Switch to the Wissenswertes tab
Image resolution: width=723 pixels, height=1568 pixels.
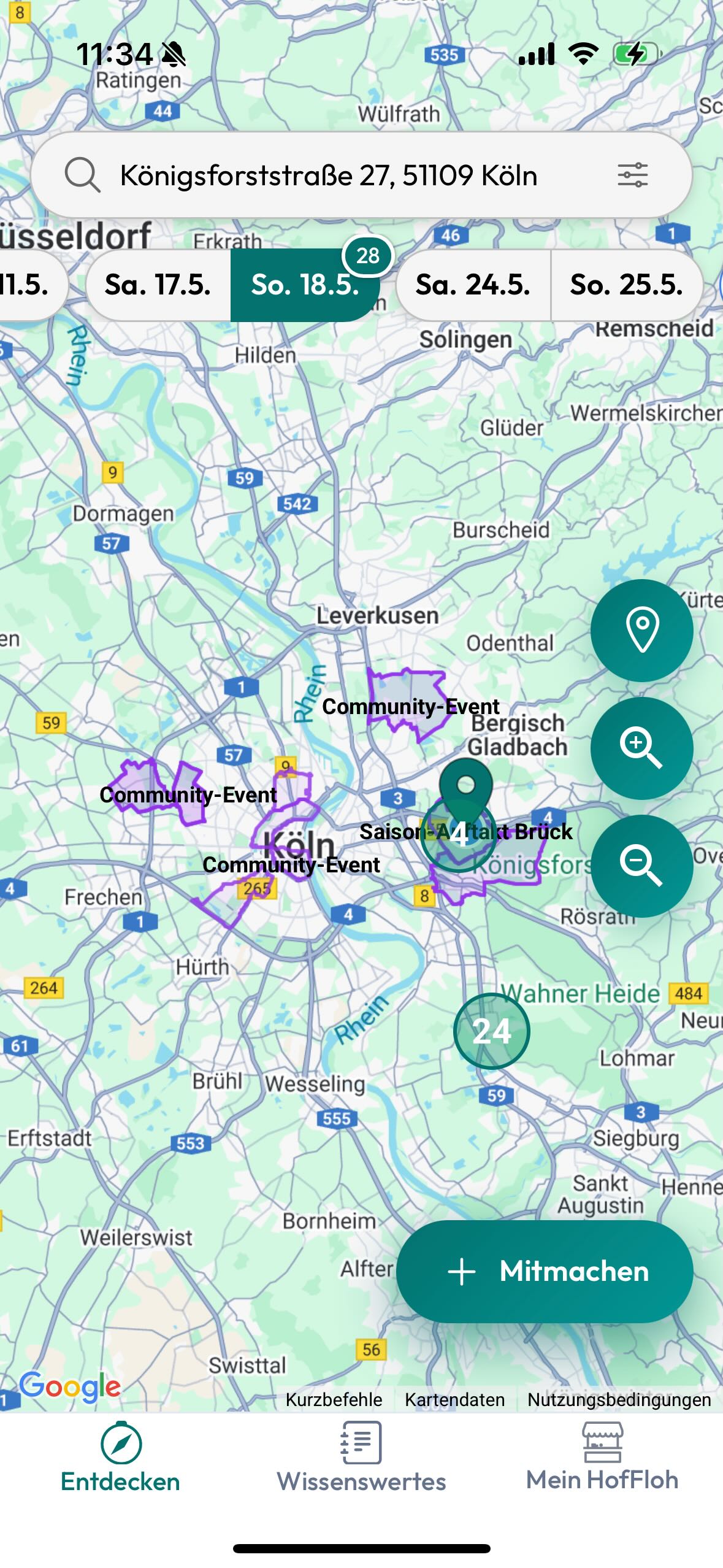point(361,1457)
